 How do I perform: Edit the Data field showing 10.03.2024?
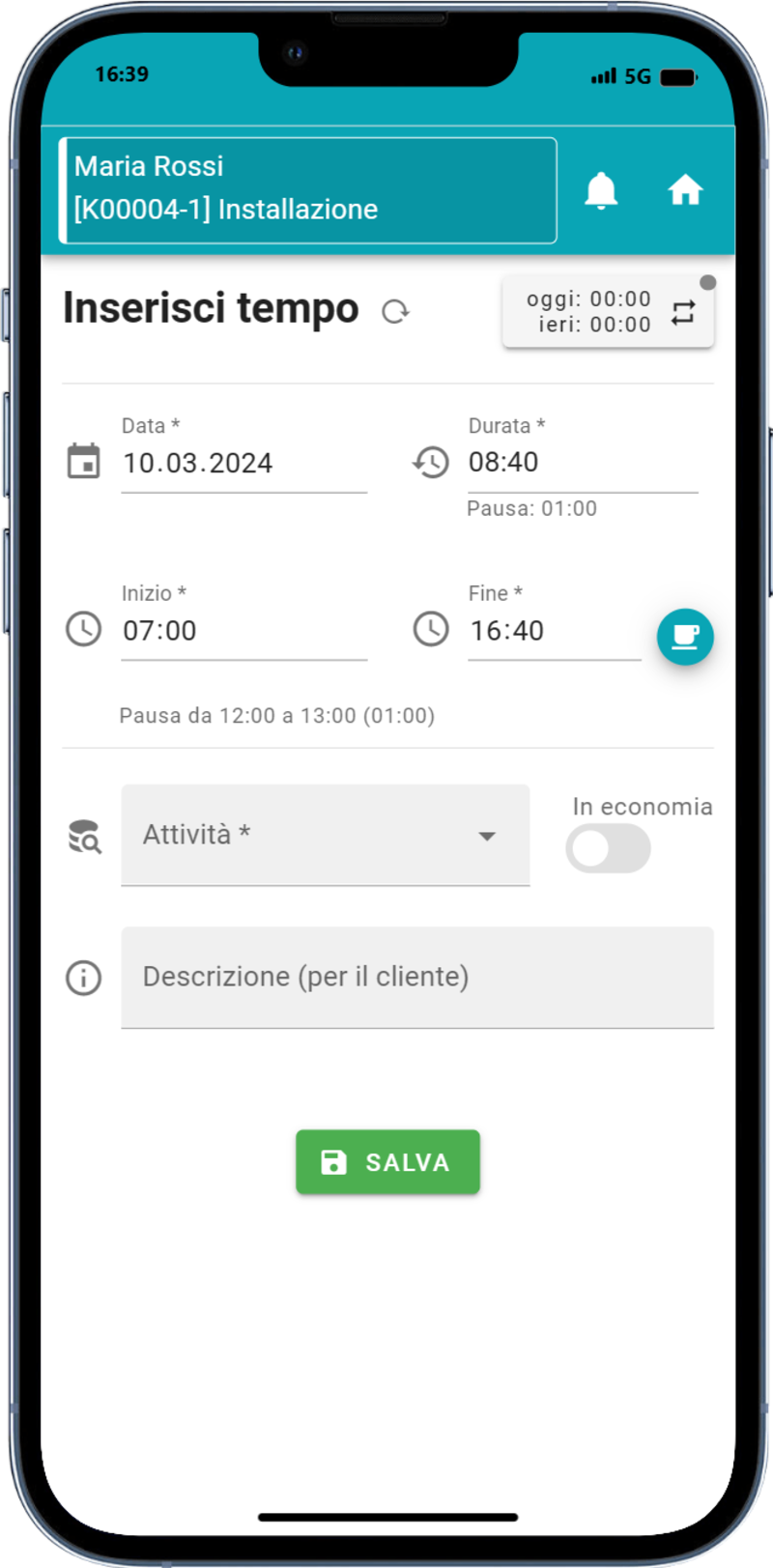[243, 464]
